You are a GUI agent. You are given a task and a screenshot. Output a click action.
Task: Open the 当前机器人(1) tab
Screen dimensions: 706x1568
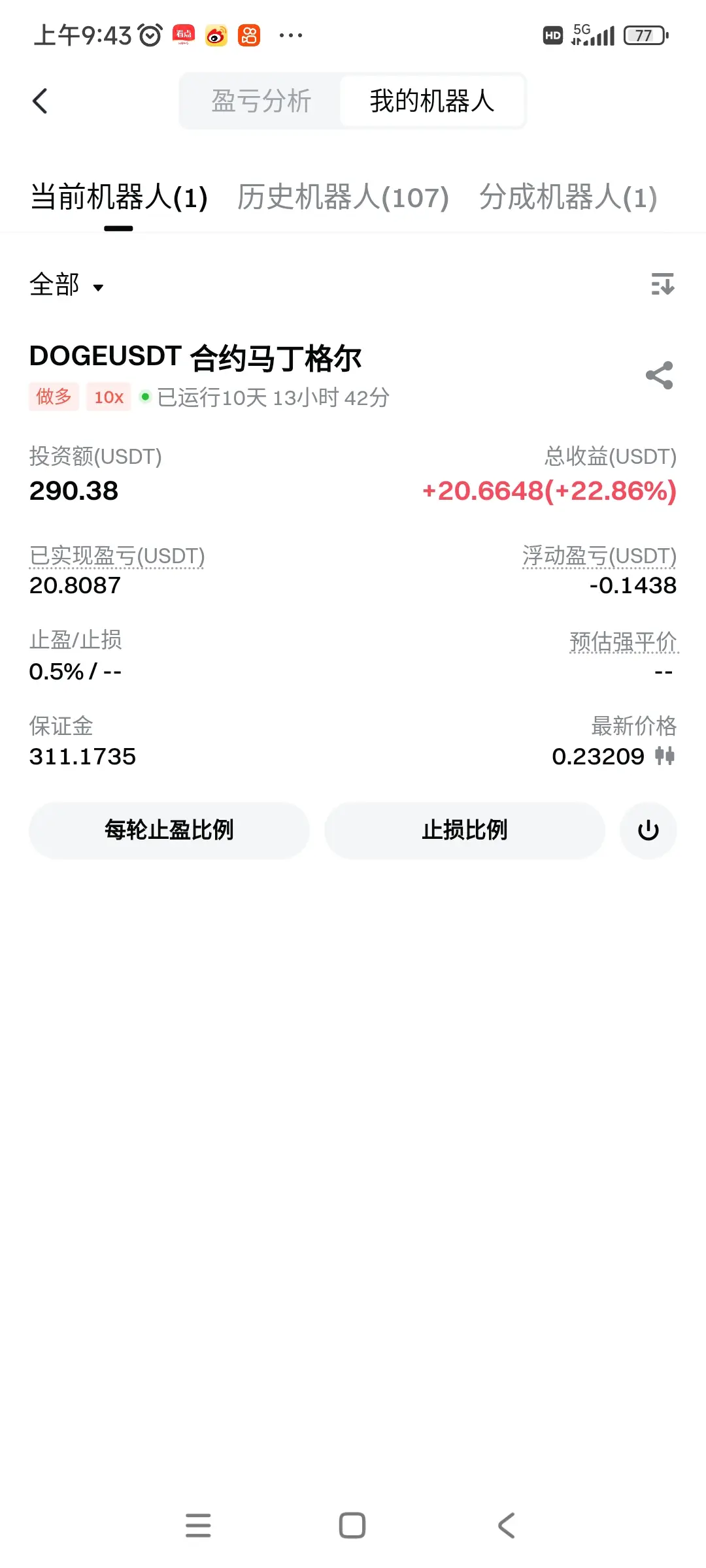click(119, 197)
